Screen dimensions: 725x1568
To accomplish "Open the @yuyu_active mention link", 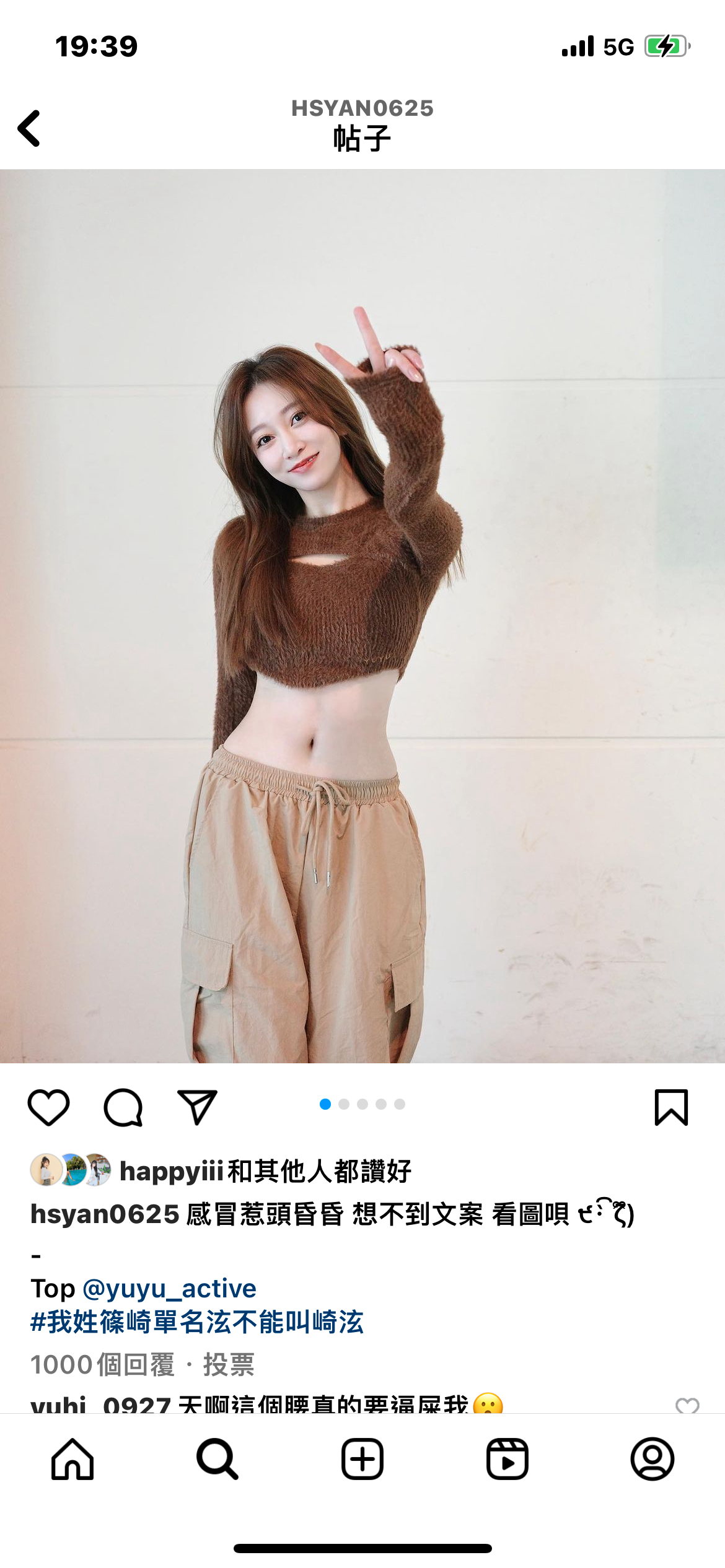I will (169, 1288).
